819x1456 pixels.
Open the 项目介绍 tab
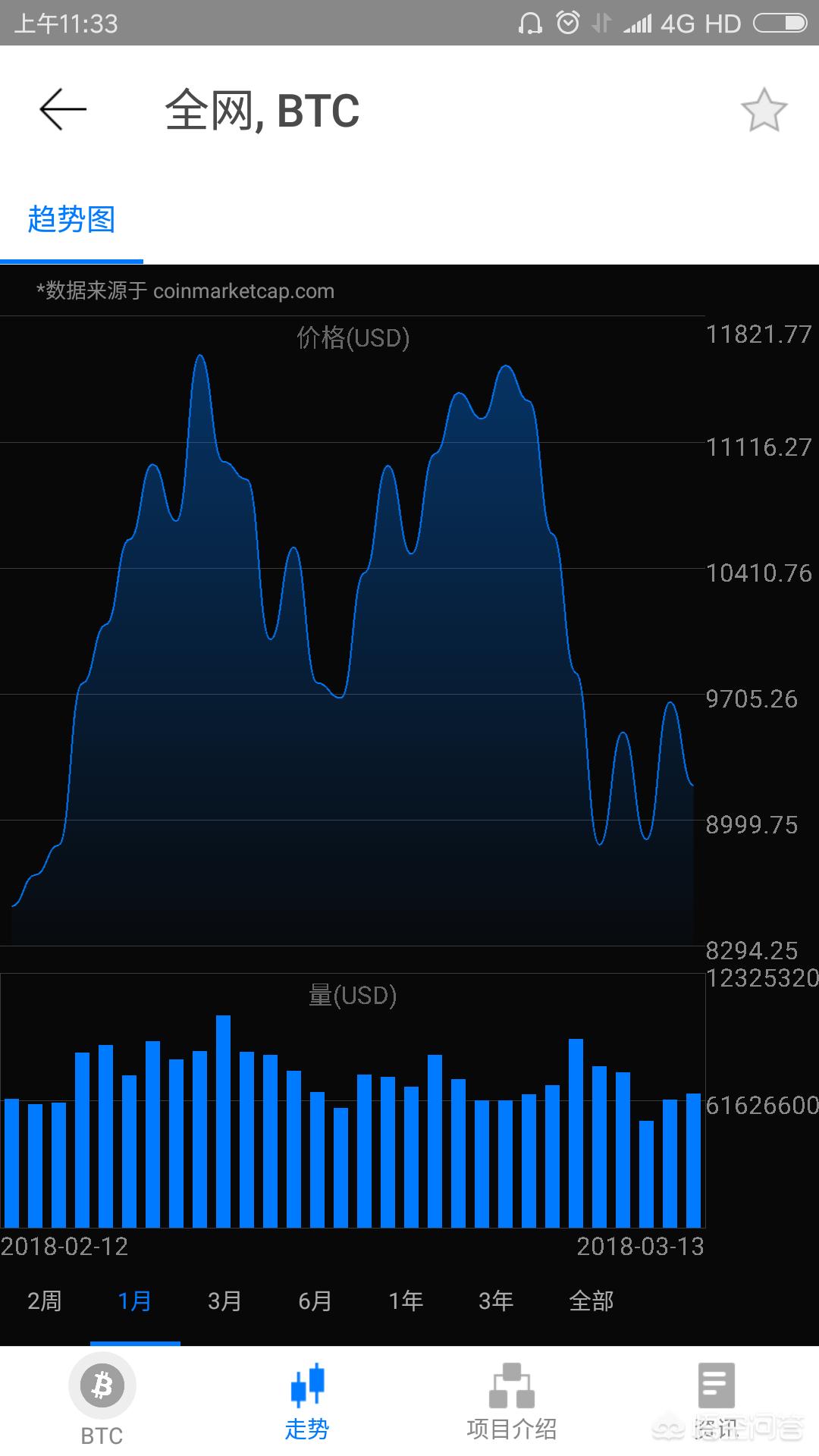click(512, 1401)
